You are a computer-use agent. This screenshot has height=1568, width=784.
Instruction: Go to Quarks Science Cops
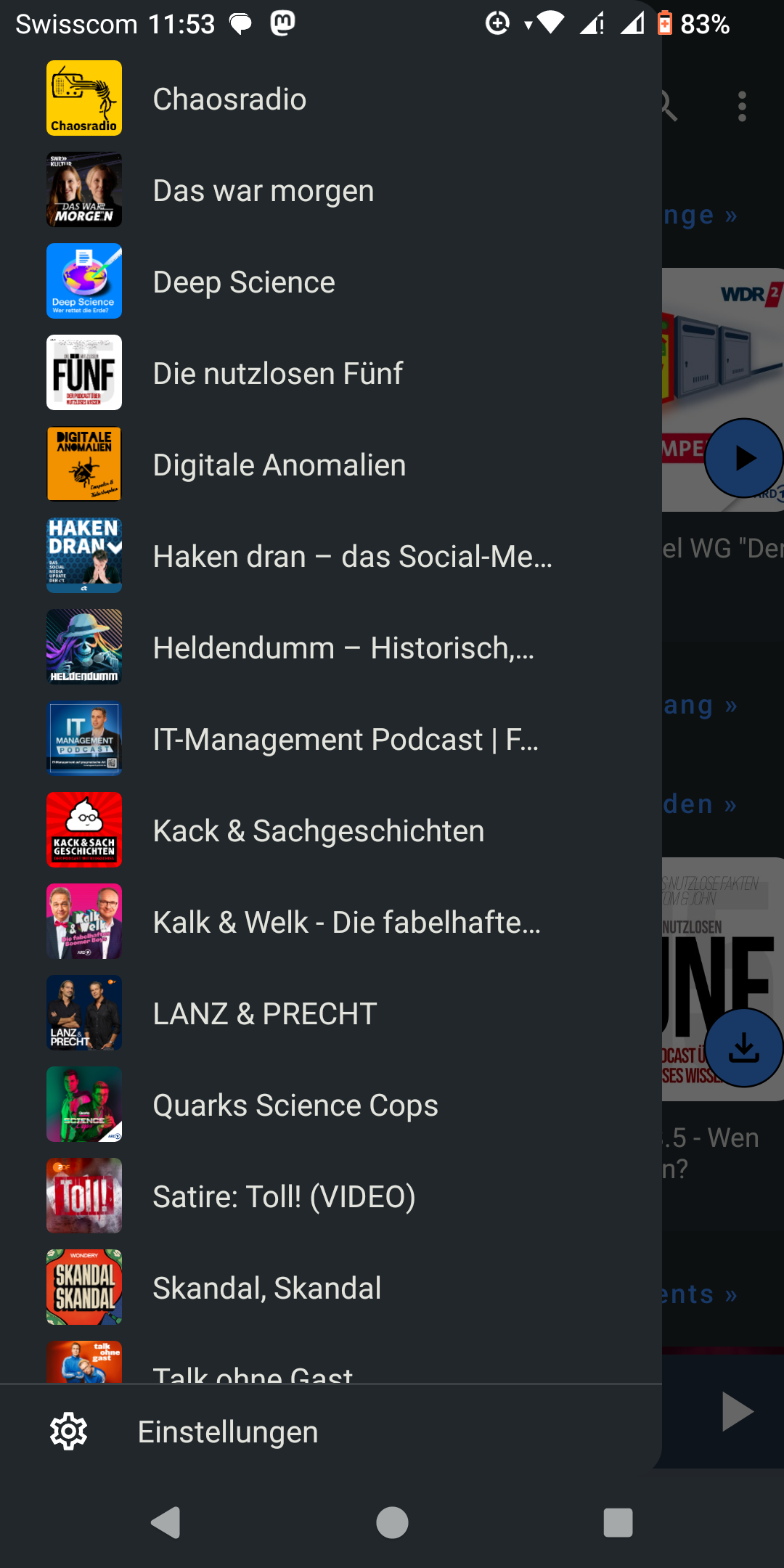(x=295, y=1105)
